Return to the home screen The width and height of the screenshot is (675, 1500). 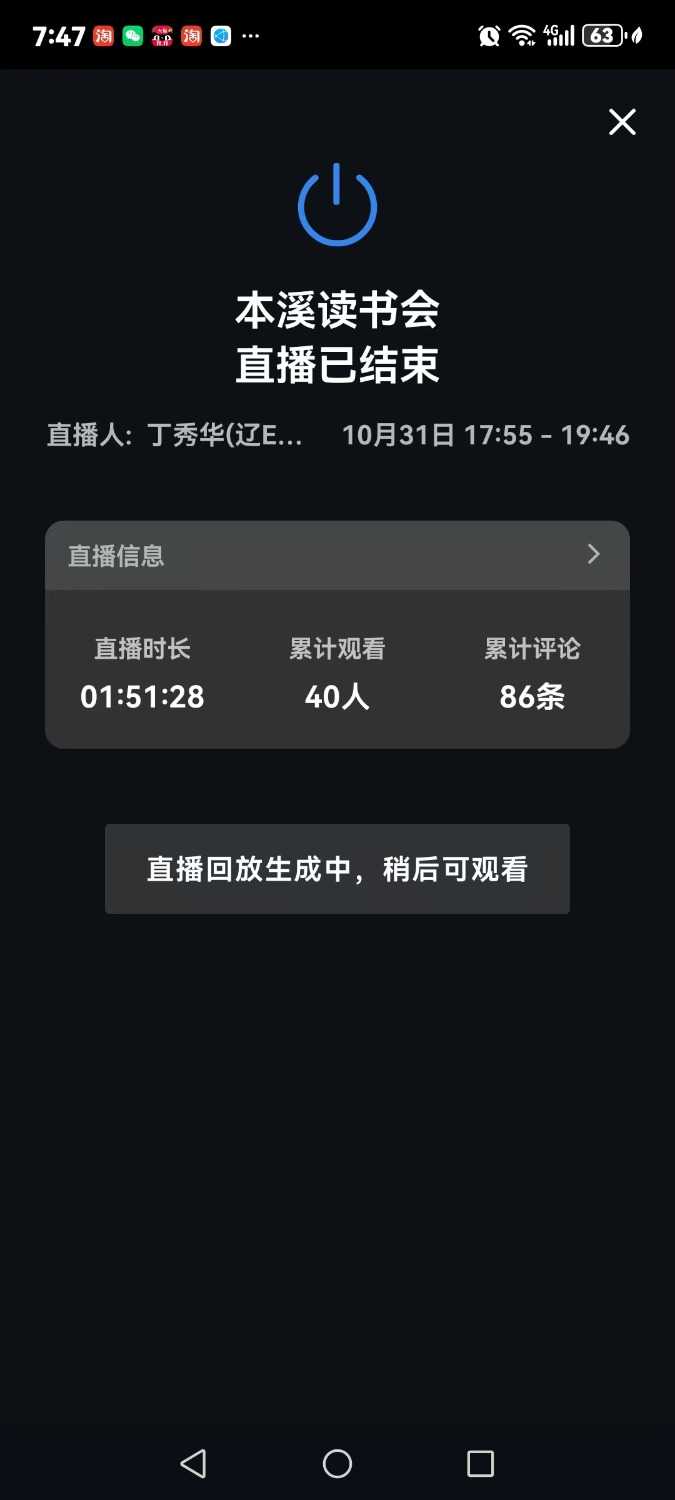pos(337,1464)
